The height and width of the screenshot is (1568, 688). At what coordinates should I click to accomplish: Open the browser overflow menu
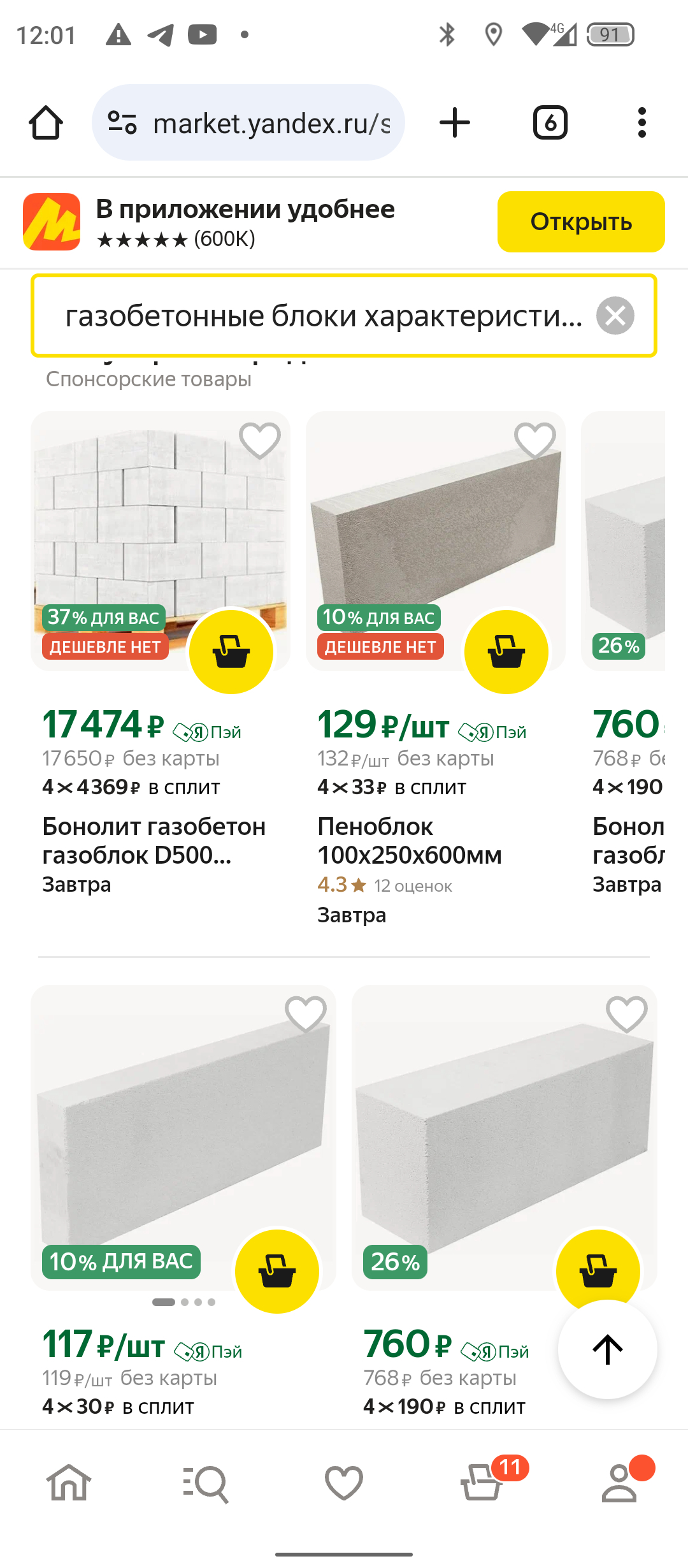[641, 122]
